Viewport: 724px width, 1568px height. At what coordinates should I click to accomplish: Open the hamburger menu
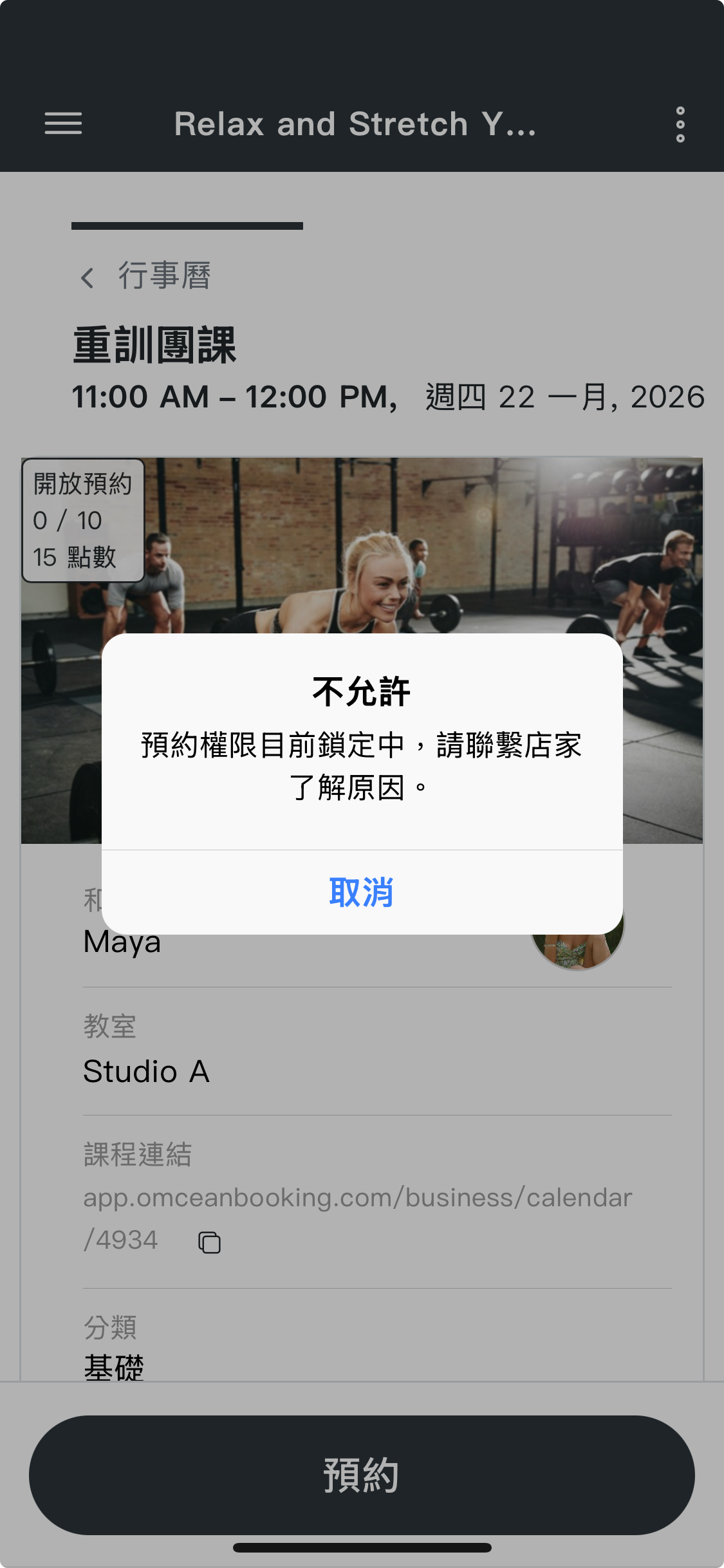[x=63, y=124]
